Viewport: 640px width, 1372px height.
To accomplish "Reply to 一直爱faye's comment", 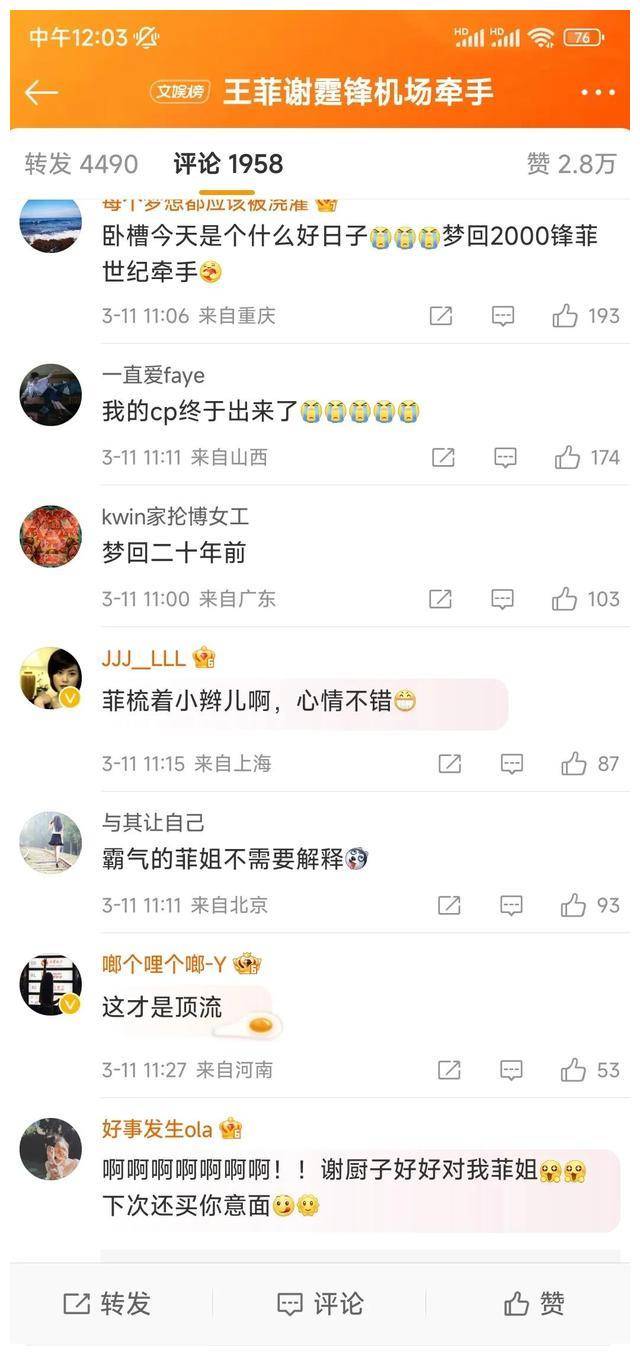I will (x=505, y=458).
